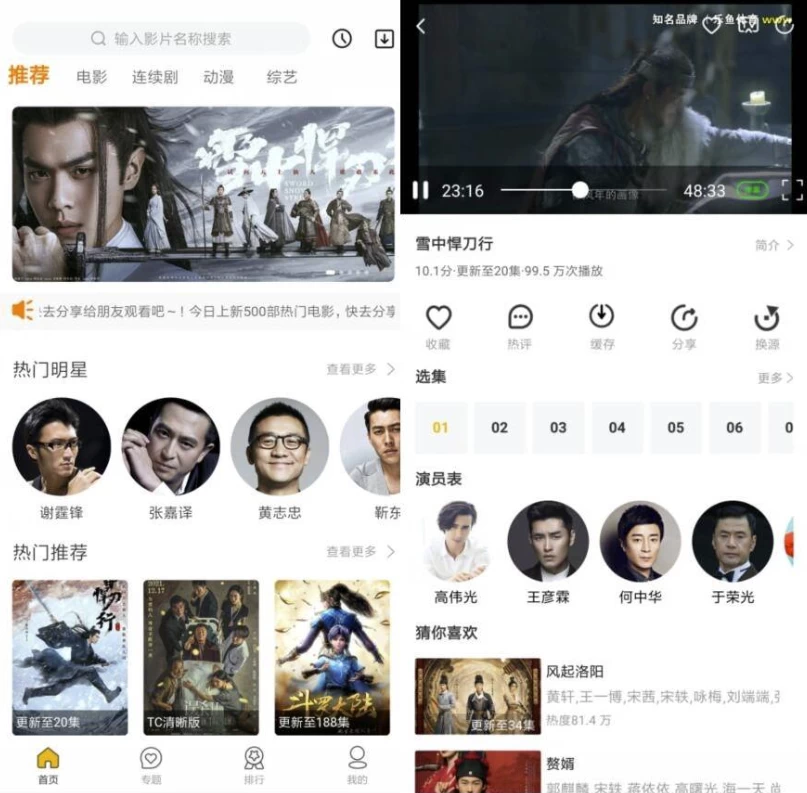Open the 雪中悍刀行 banner
The width and height of the screenshot is (807, 793).
203,194
